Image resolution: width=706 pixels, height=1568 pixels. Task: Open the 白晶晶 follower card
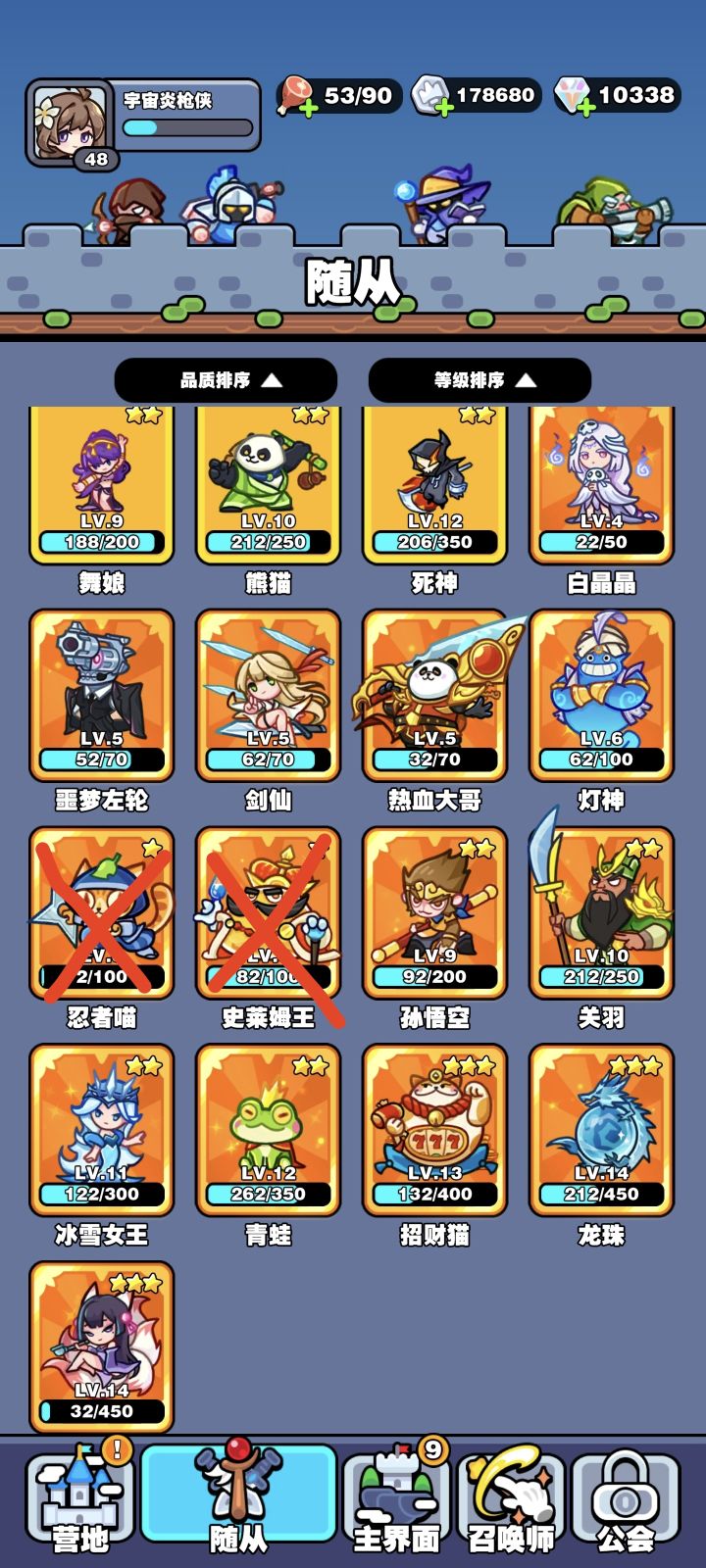pyautogui.click(x=602, y=487)
